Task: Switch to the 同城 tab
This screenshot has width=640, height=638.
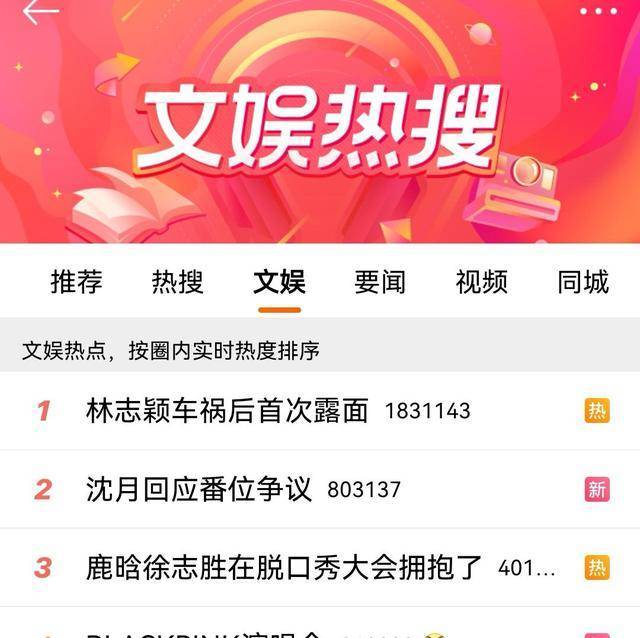Action: pos(583,282)
